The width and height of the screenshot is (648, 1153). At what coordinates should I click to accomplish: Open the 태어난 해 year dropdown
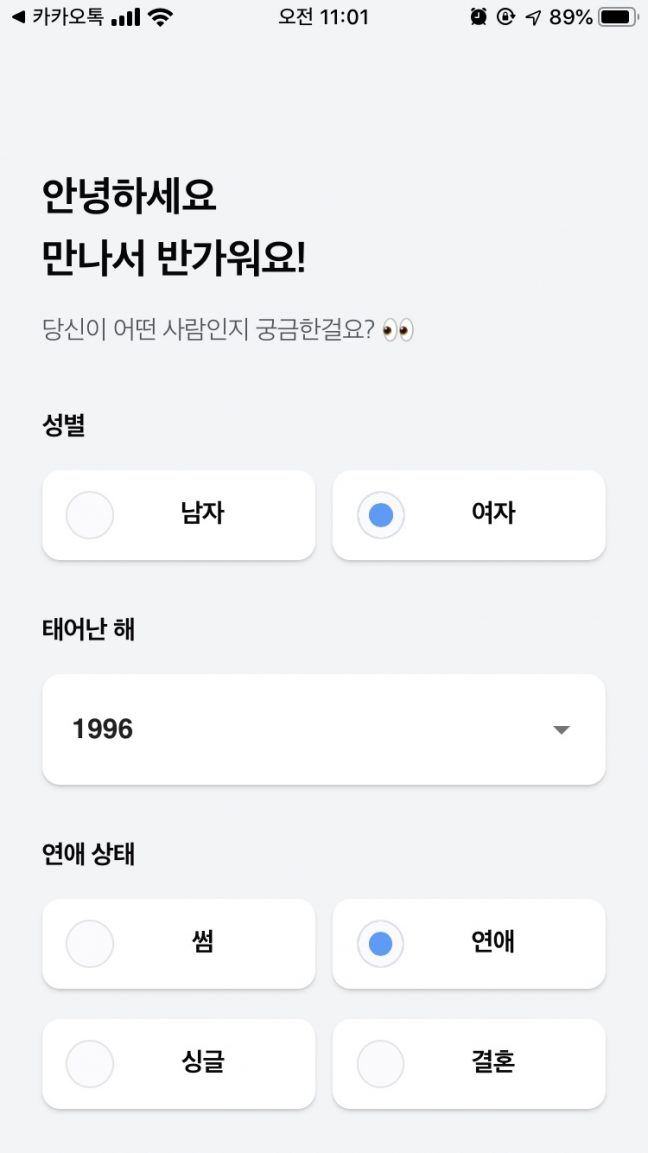[x=323, y=729]
